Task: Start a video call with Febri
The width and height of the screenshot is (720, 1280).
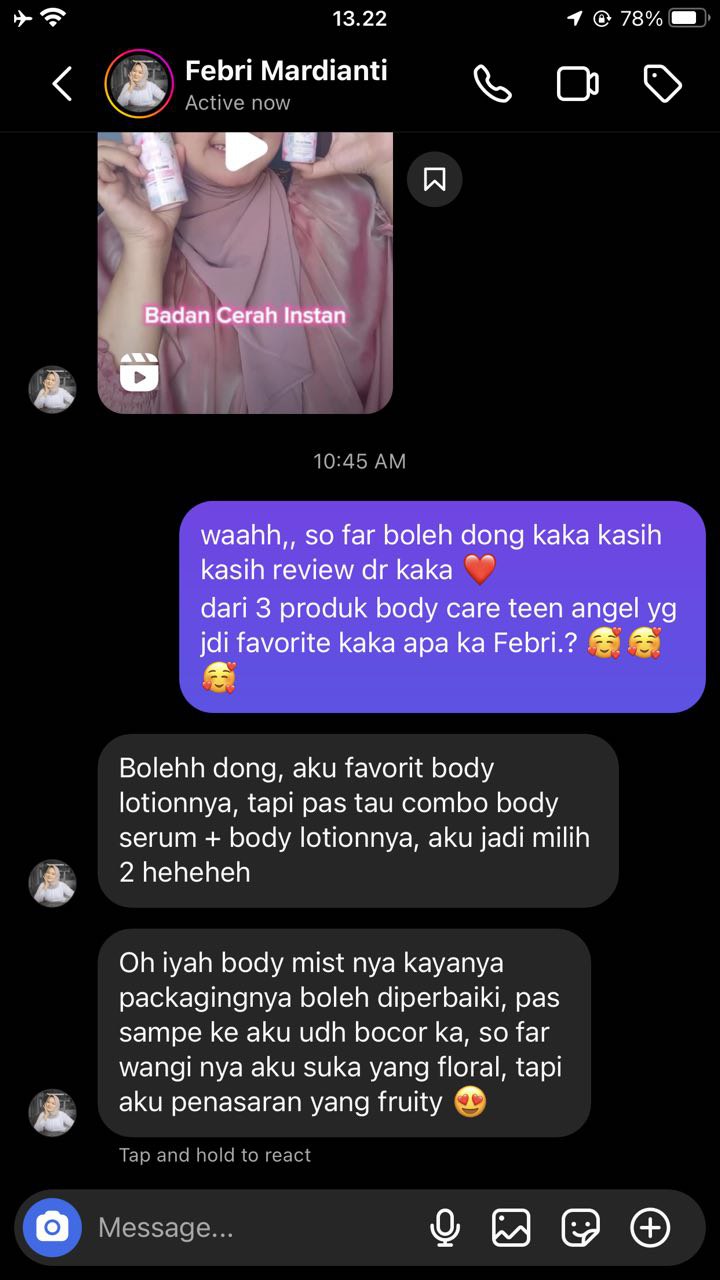Action: [x=577, y=84]
